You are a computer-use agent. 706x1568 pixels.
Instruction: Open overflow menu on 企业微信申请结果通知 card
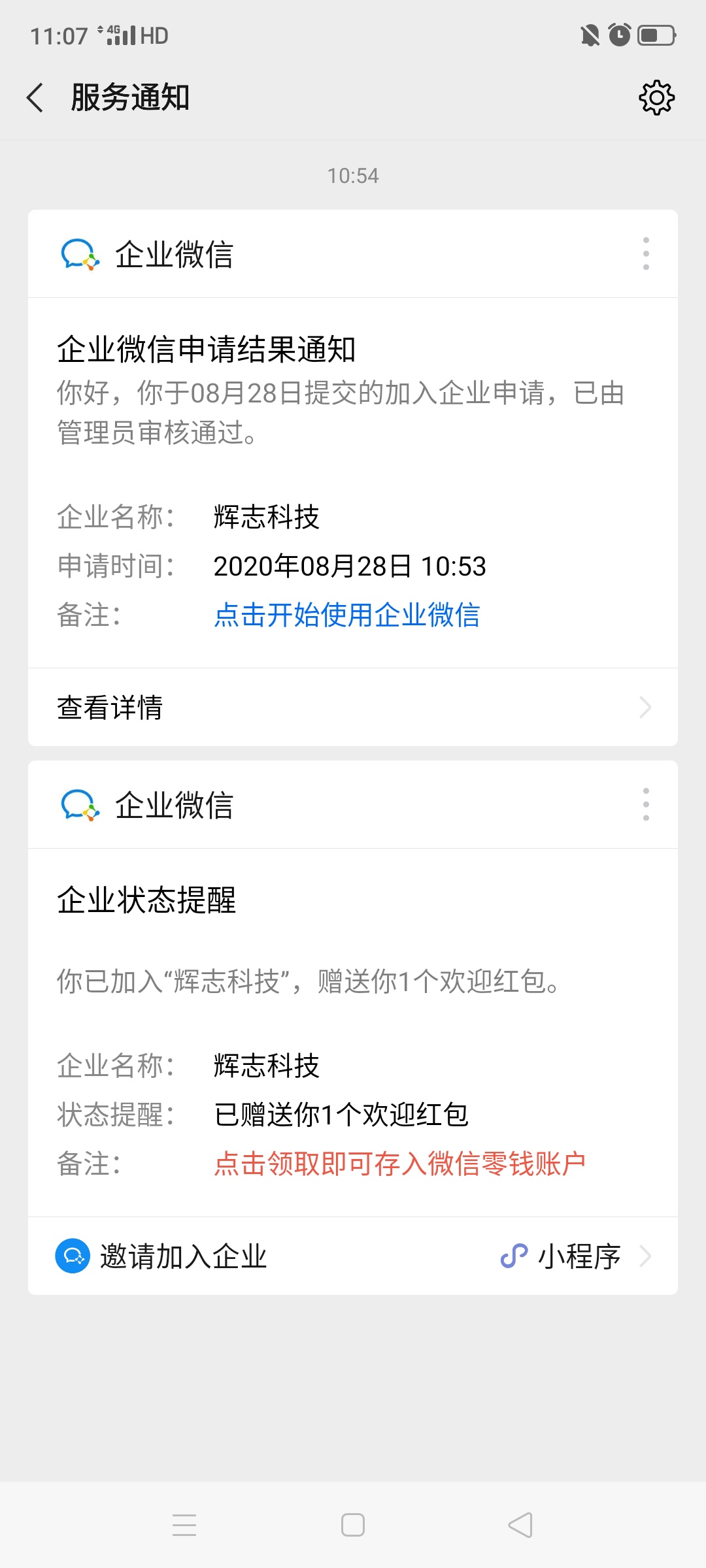[646, 253]
